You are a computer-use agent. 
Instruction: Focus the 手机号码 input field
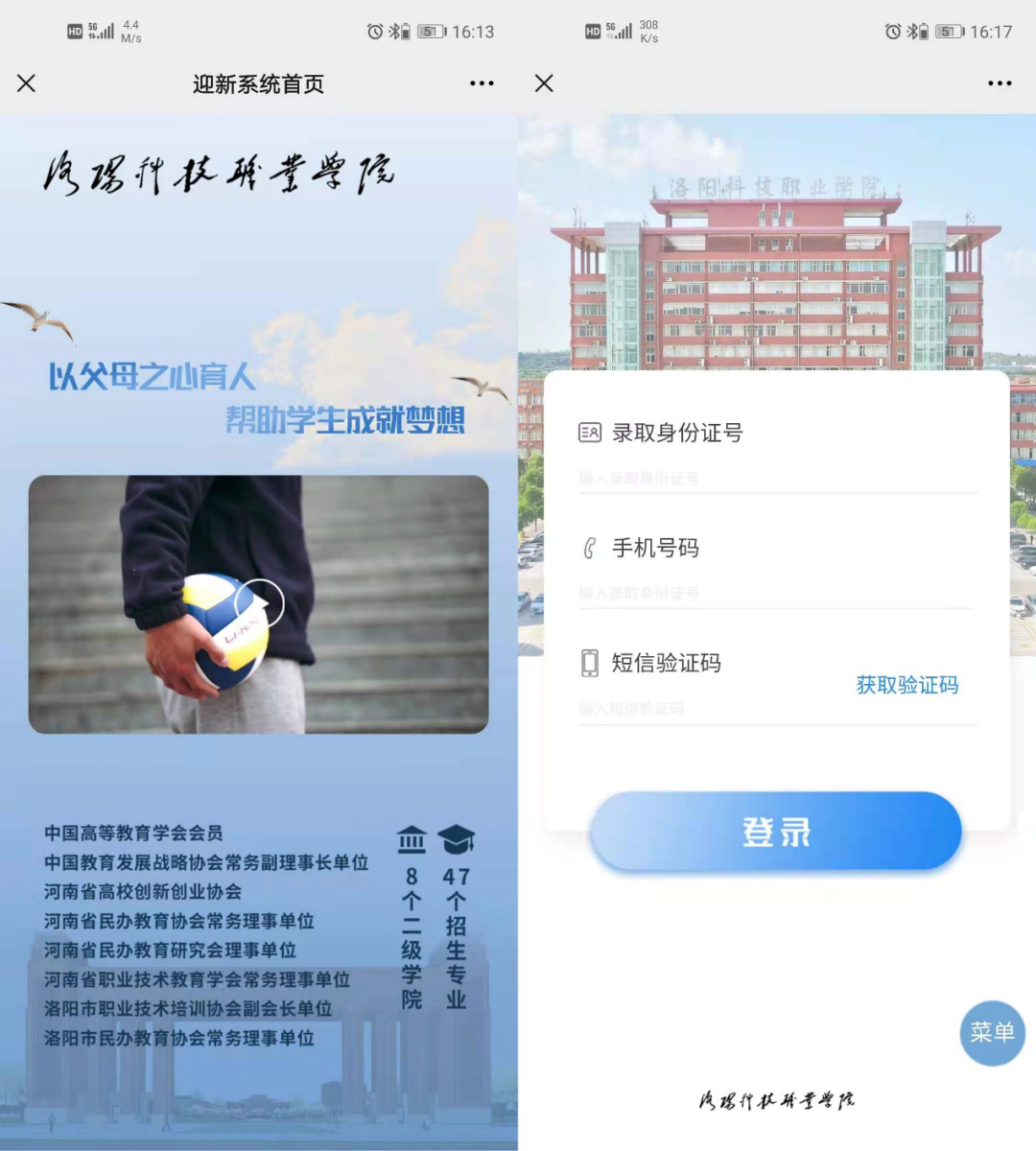(777, 593)
